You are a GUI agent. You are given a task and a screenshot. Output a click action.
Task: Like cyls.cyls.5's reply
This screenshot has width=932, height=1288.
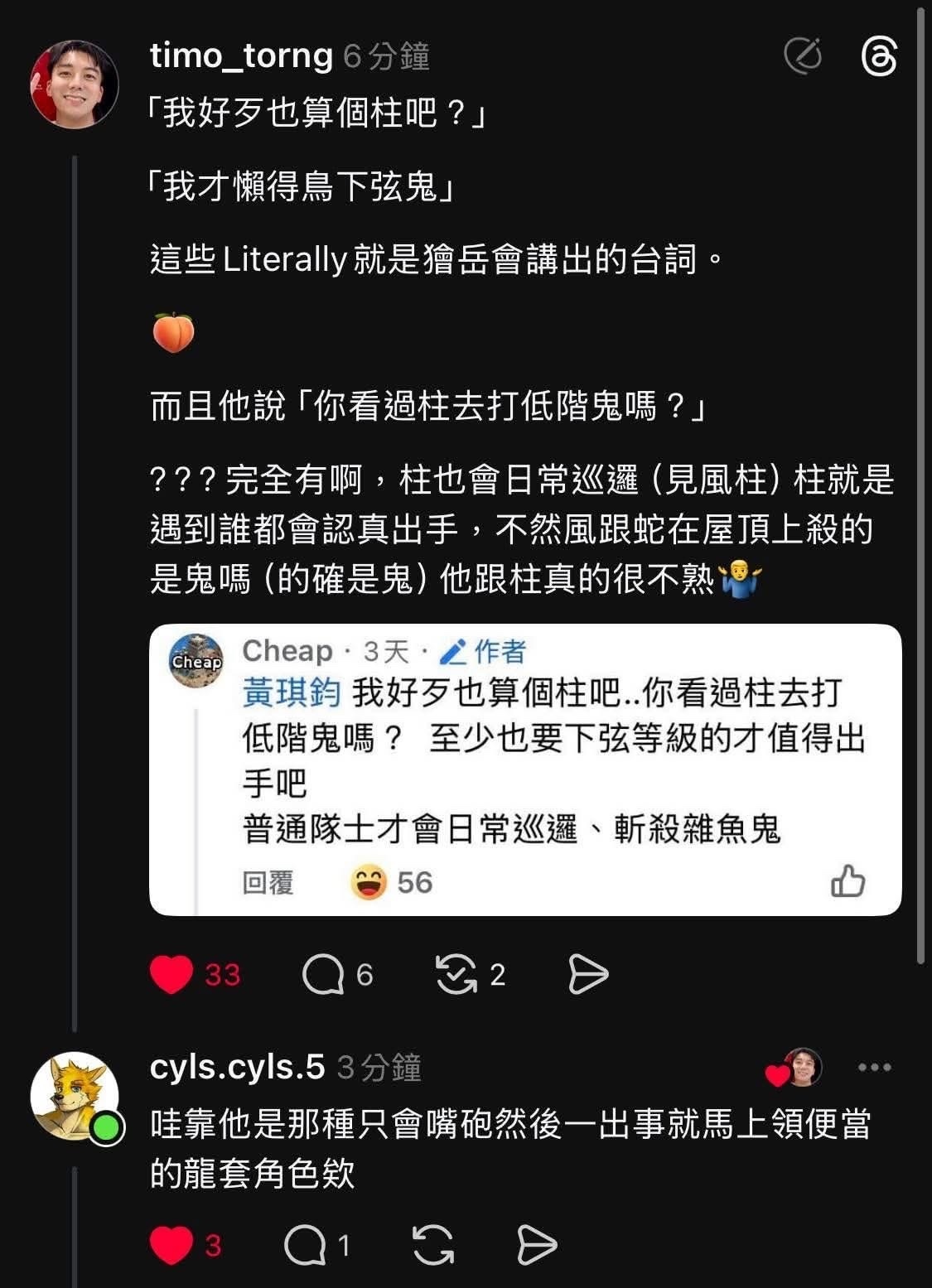pyautogui.click(x=171, y=1245)
